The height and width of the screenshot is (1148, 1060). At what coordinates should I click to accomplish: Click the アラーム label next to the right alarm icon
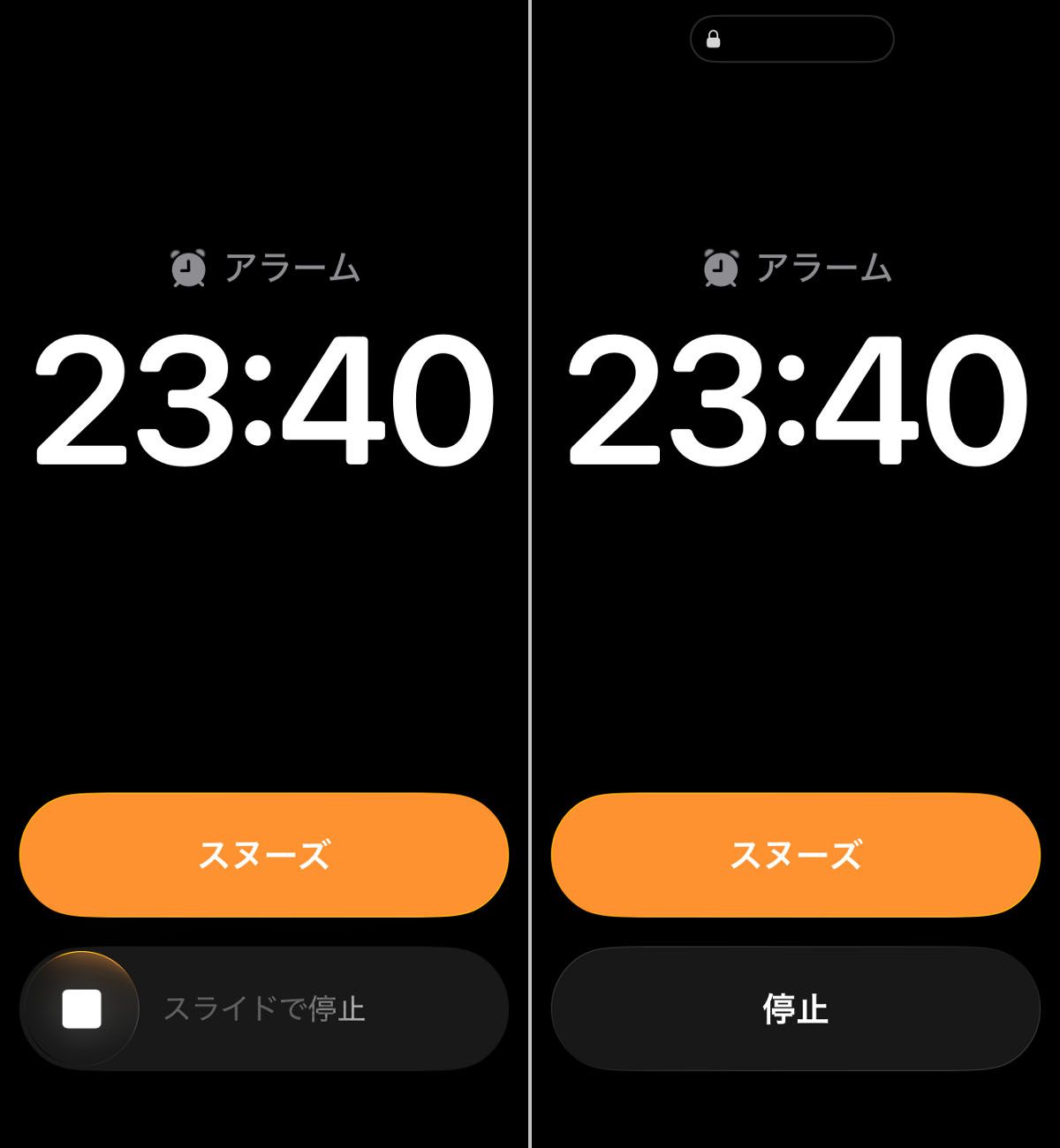[823, 269]
